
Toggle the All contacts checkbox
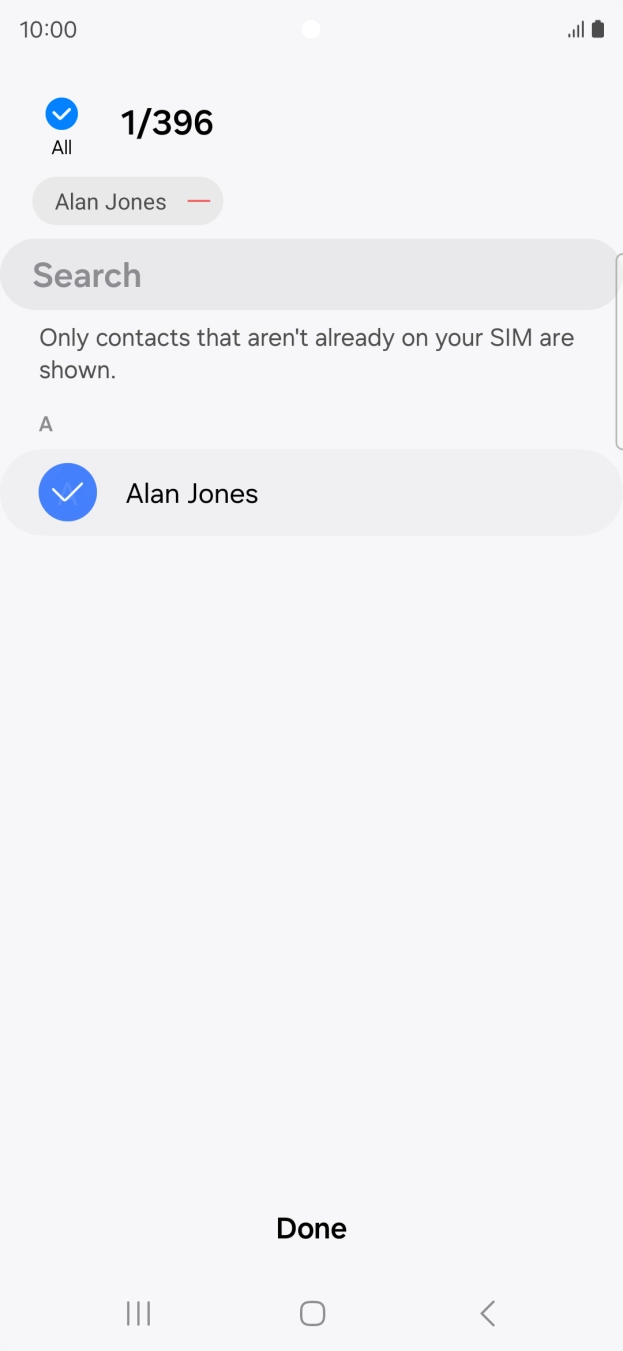coord(62,115)
